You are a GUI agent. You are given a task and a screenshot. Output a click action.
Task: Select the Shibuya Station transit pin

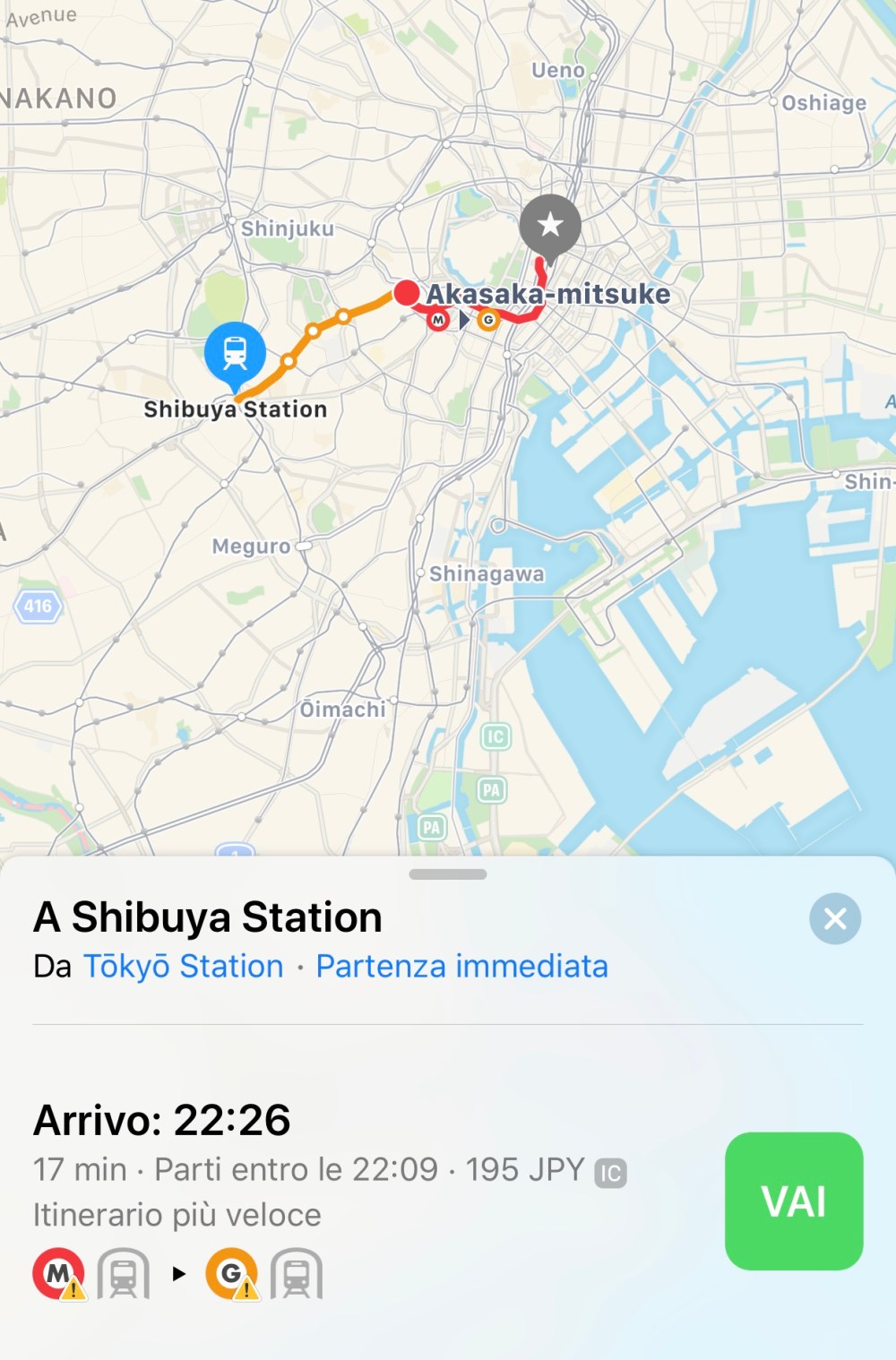(235, 353)
